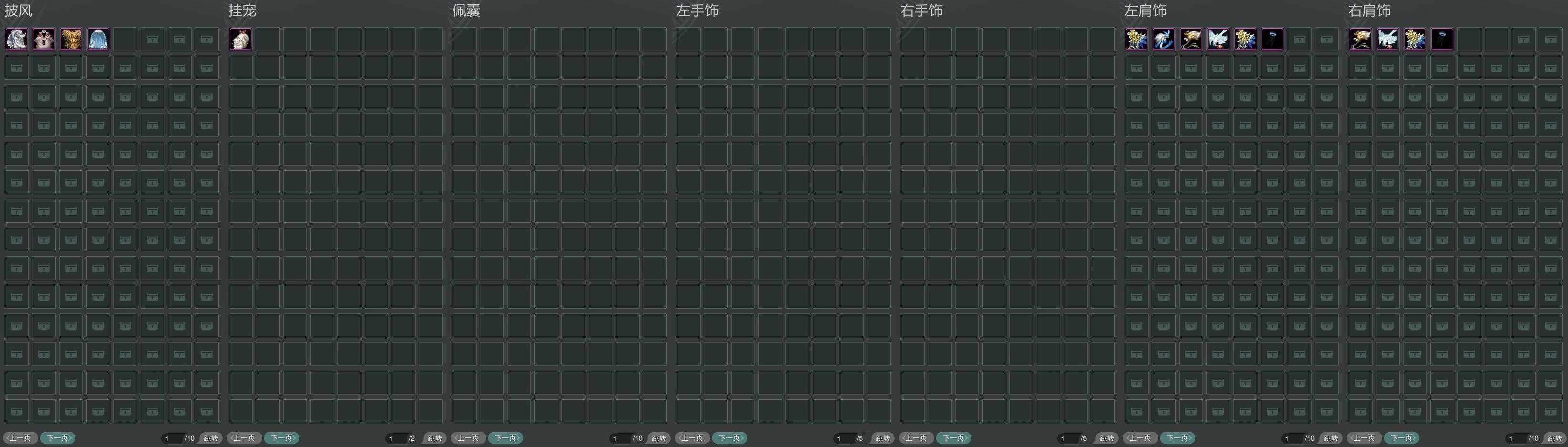Go to next page (下一页) in 左手饰
The height and width of the screenshot is (447, 1568).
coord(730,438)
